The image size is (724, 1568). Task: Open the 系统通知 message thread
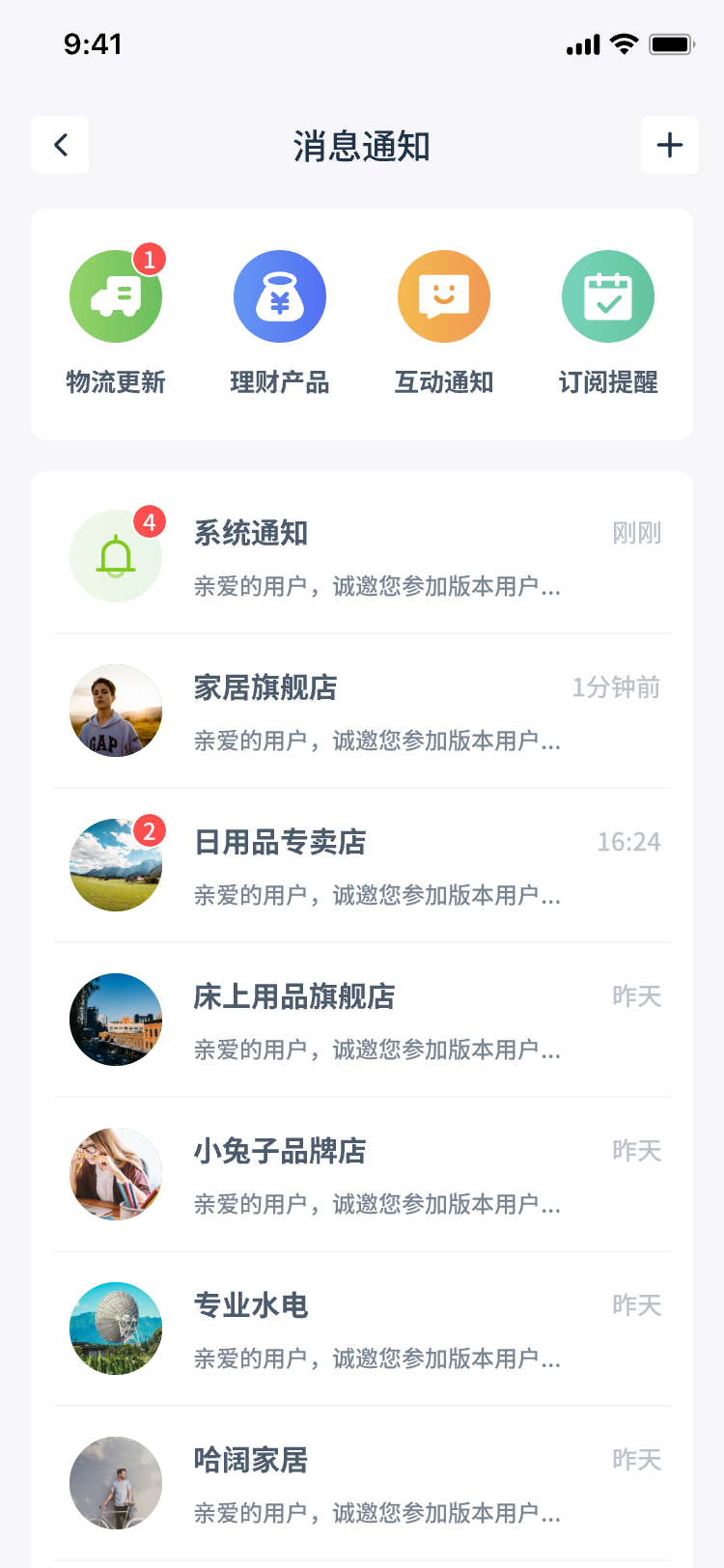pyautogui.click(x=362, y=557)
